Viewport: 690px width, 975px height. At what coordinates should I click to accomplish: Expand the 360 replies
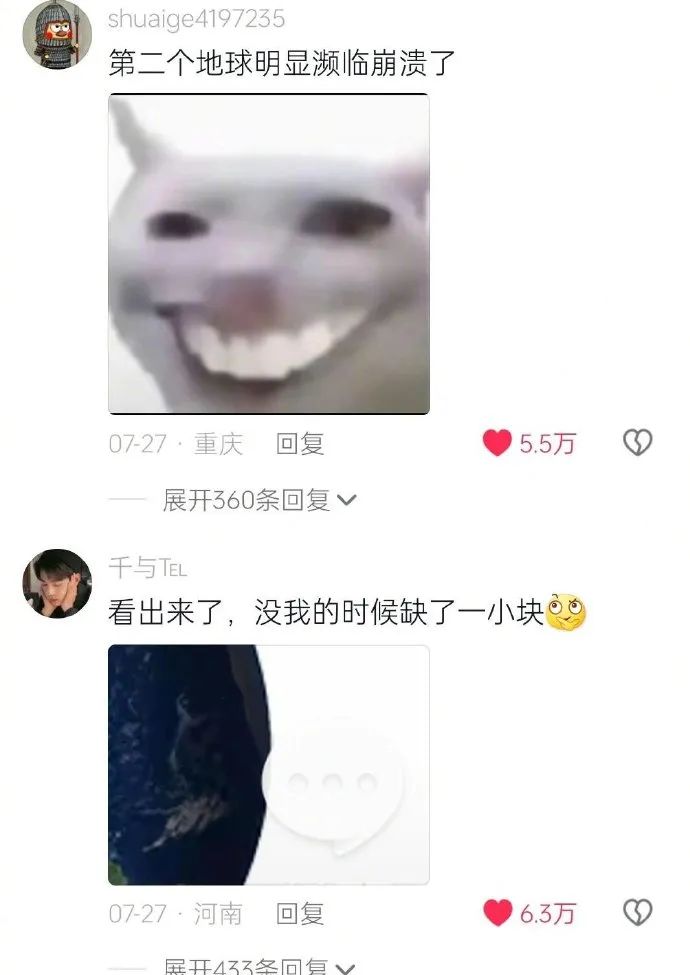pyautogui.click(x=259, y=500)
